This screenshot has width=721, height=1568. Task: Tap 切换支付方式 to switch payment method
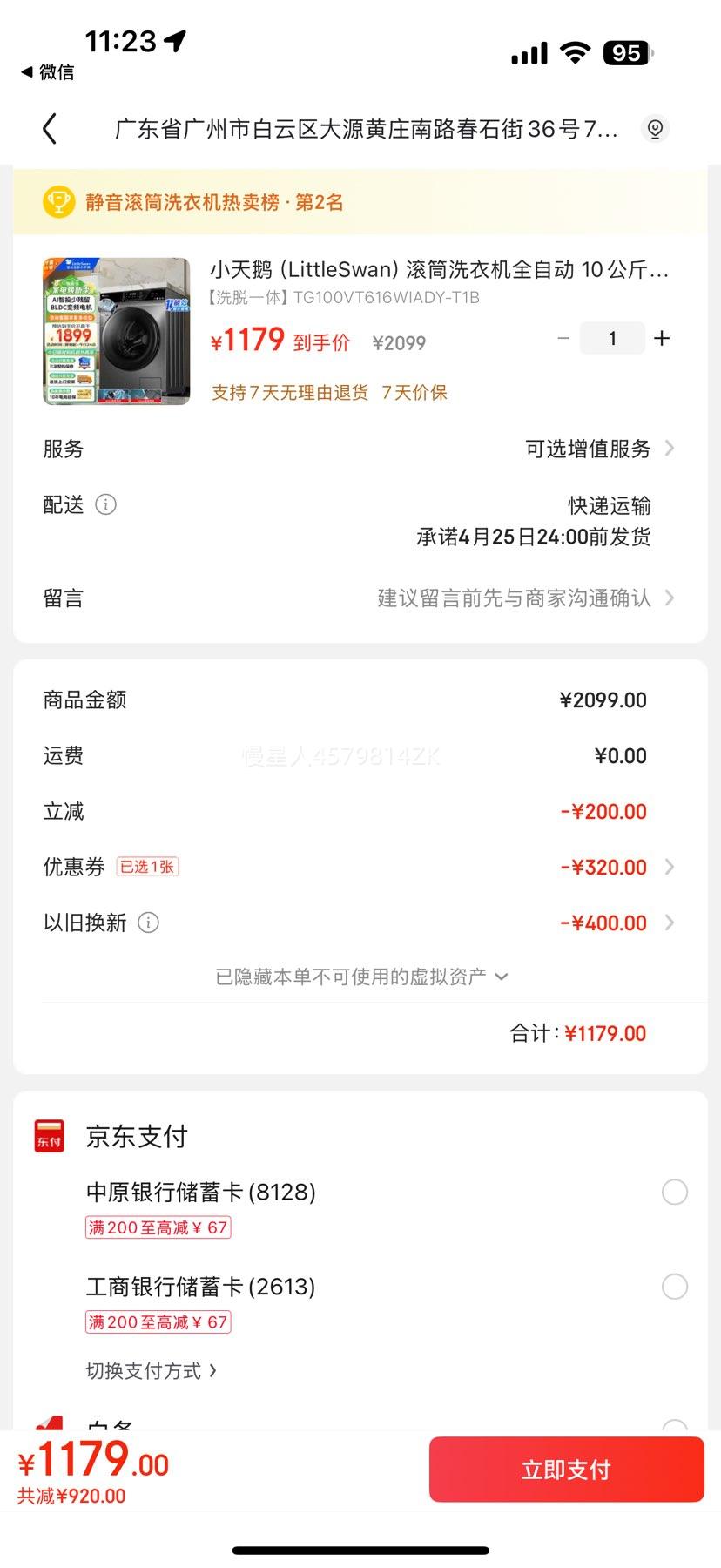pos(151,1370)
